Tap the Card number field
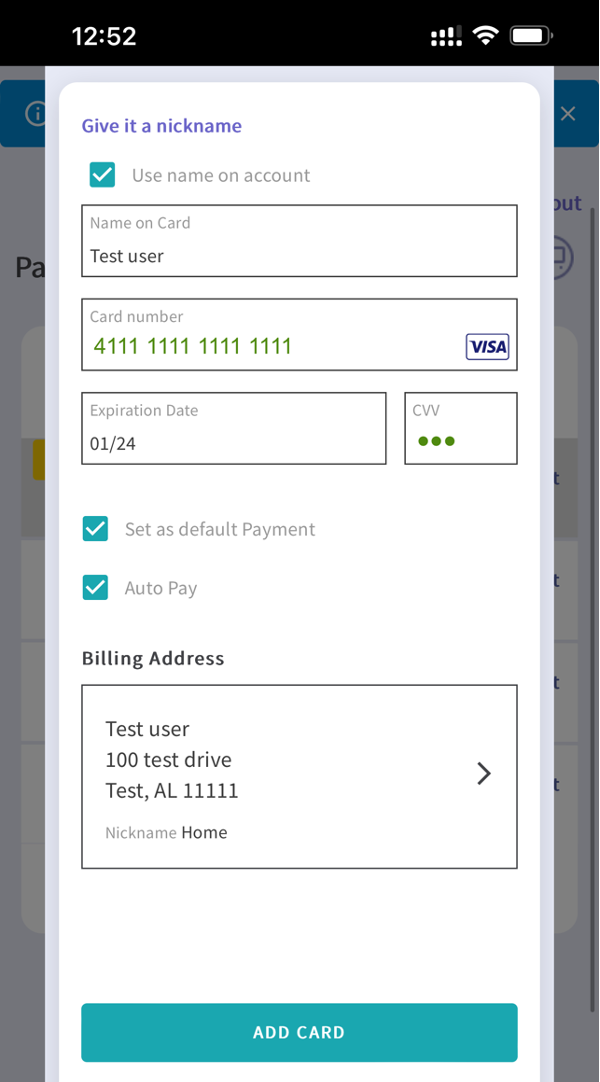 (270, 335)
